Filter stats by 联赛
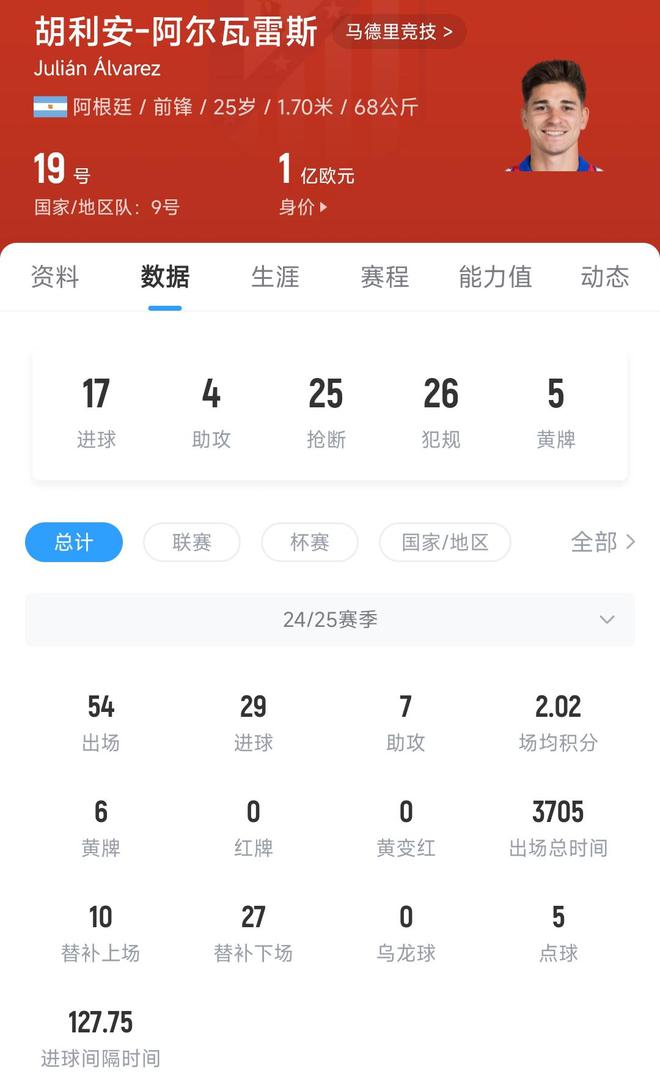 pyautogui.click(x=192, y=542)
